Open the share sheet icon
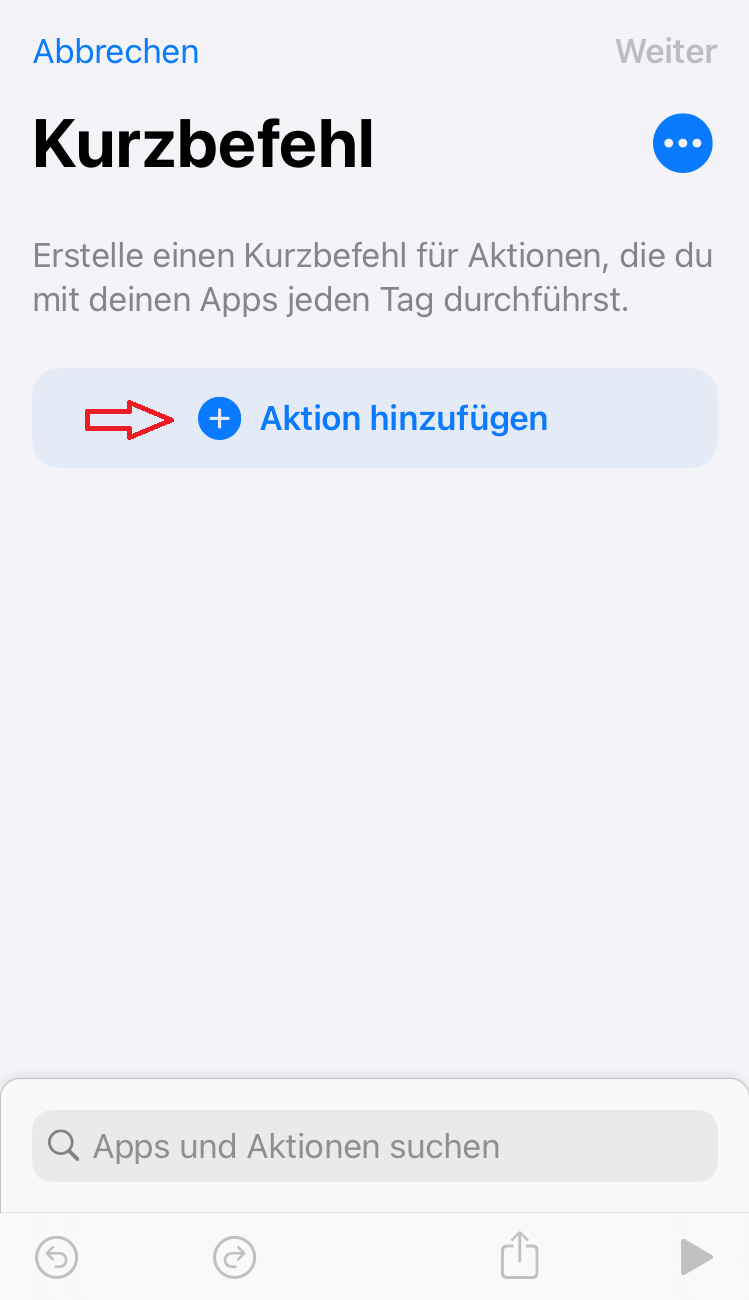Viewport: 749px width, 1300px height. [519, 1254]
